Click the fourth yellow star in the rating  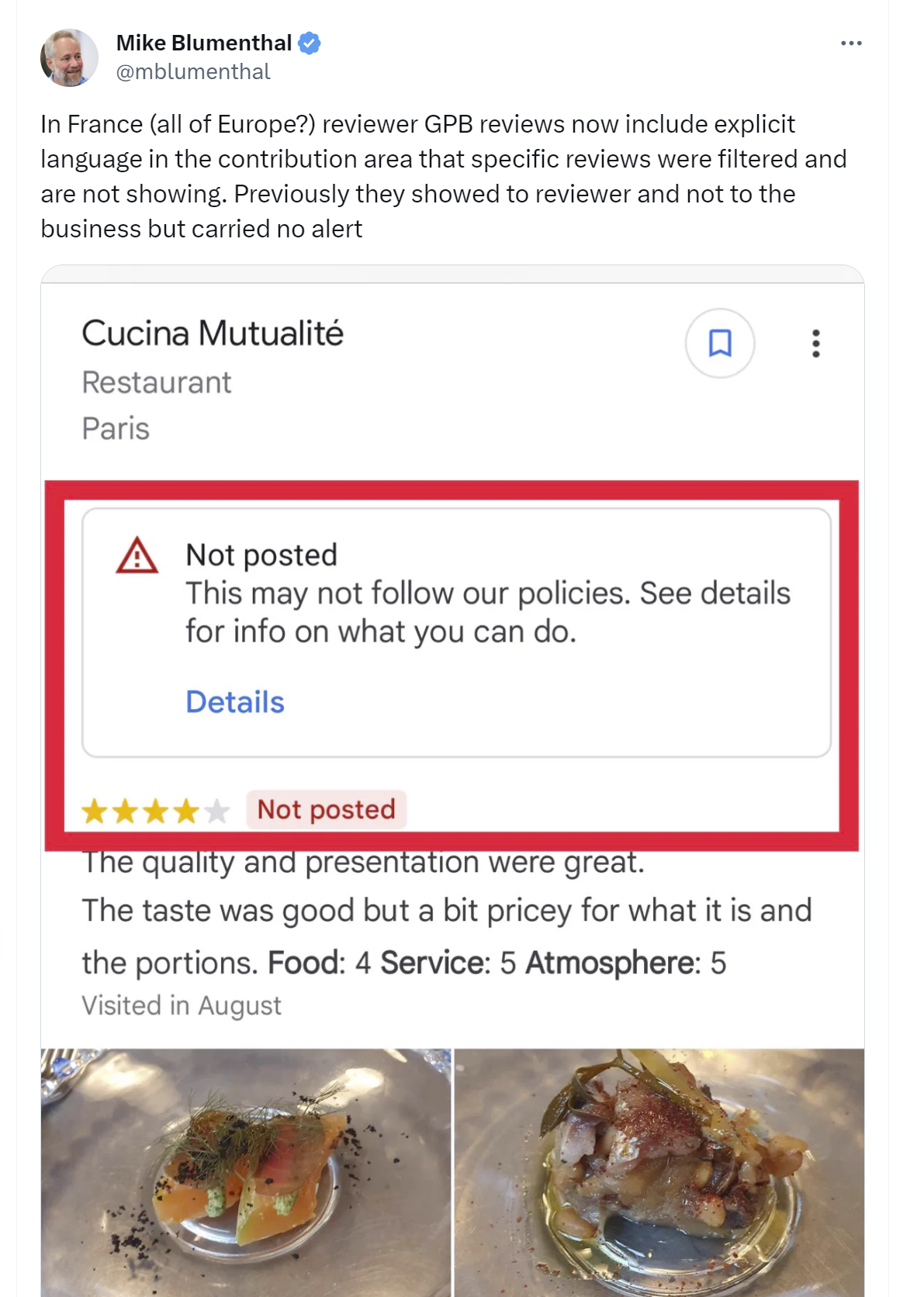(184, 809)
